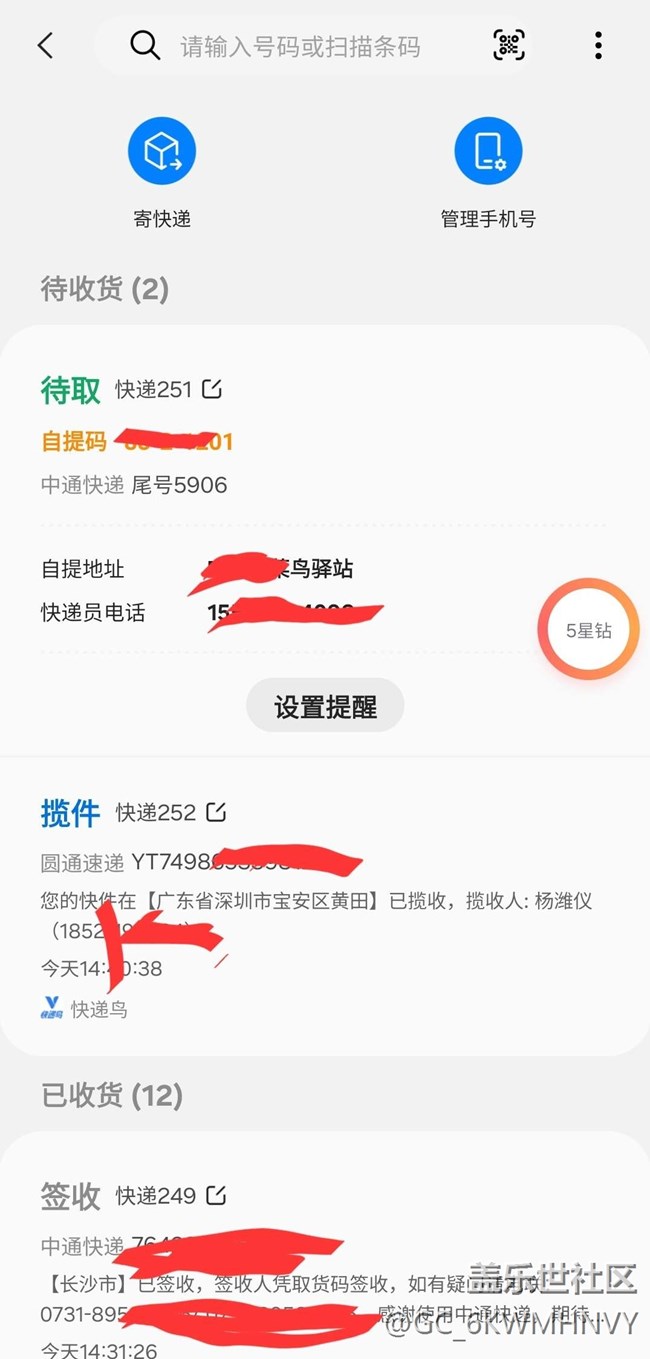650x1359 pixels.
Task: Open the 揽件 圆通速递 package card
Action: tap(325, 905)
